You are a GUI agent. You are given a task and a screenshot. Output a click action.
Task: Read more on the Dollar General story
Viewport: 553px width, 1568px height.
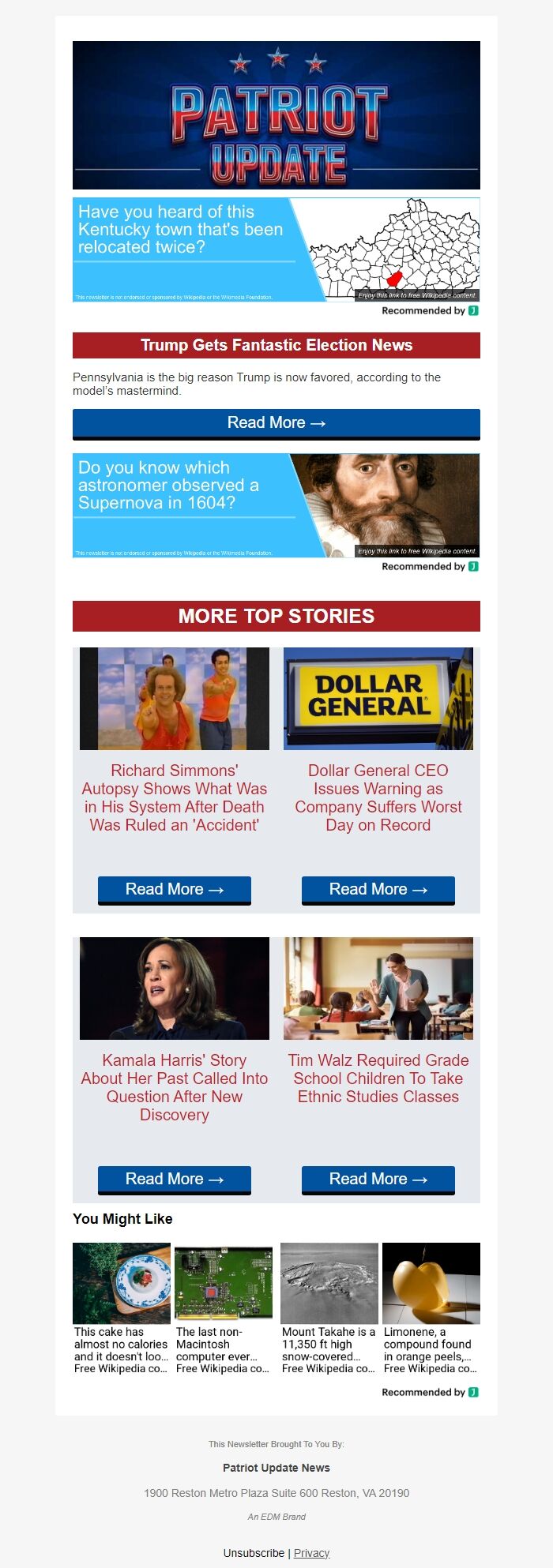pyautogui.click(x=378, y=890)
